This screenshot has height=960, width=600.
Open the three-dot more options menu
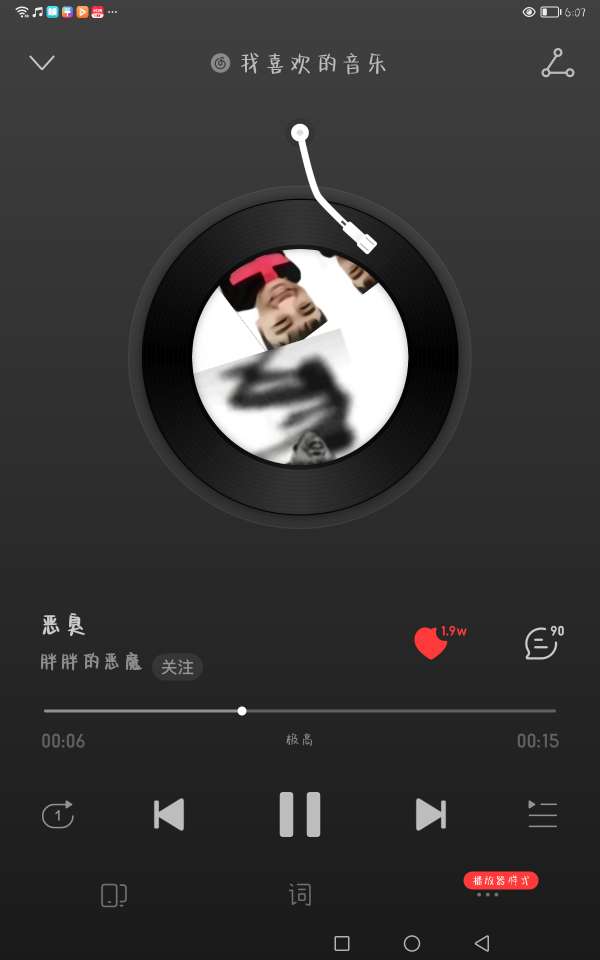tap(487, 895)
